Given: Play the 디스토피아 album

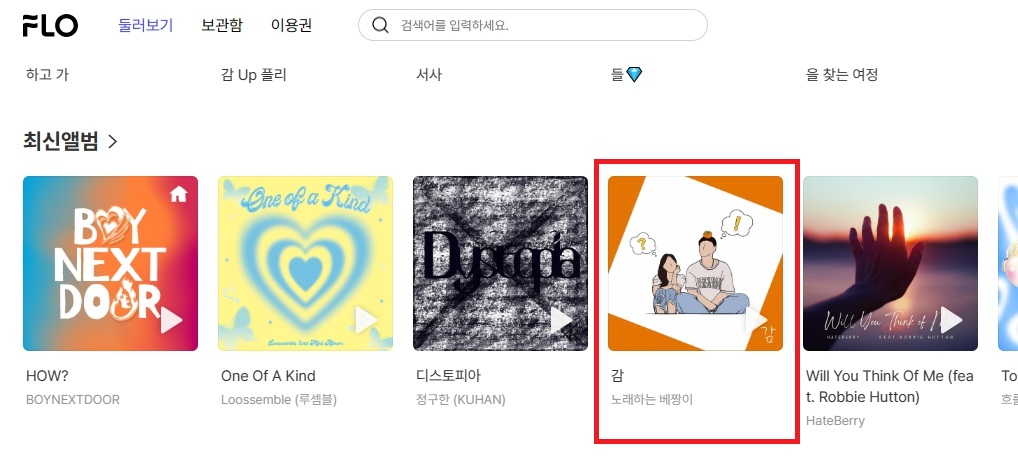Looking at the screenshot, I should pos(561,321).
